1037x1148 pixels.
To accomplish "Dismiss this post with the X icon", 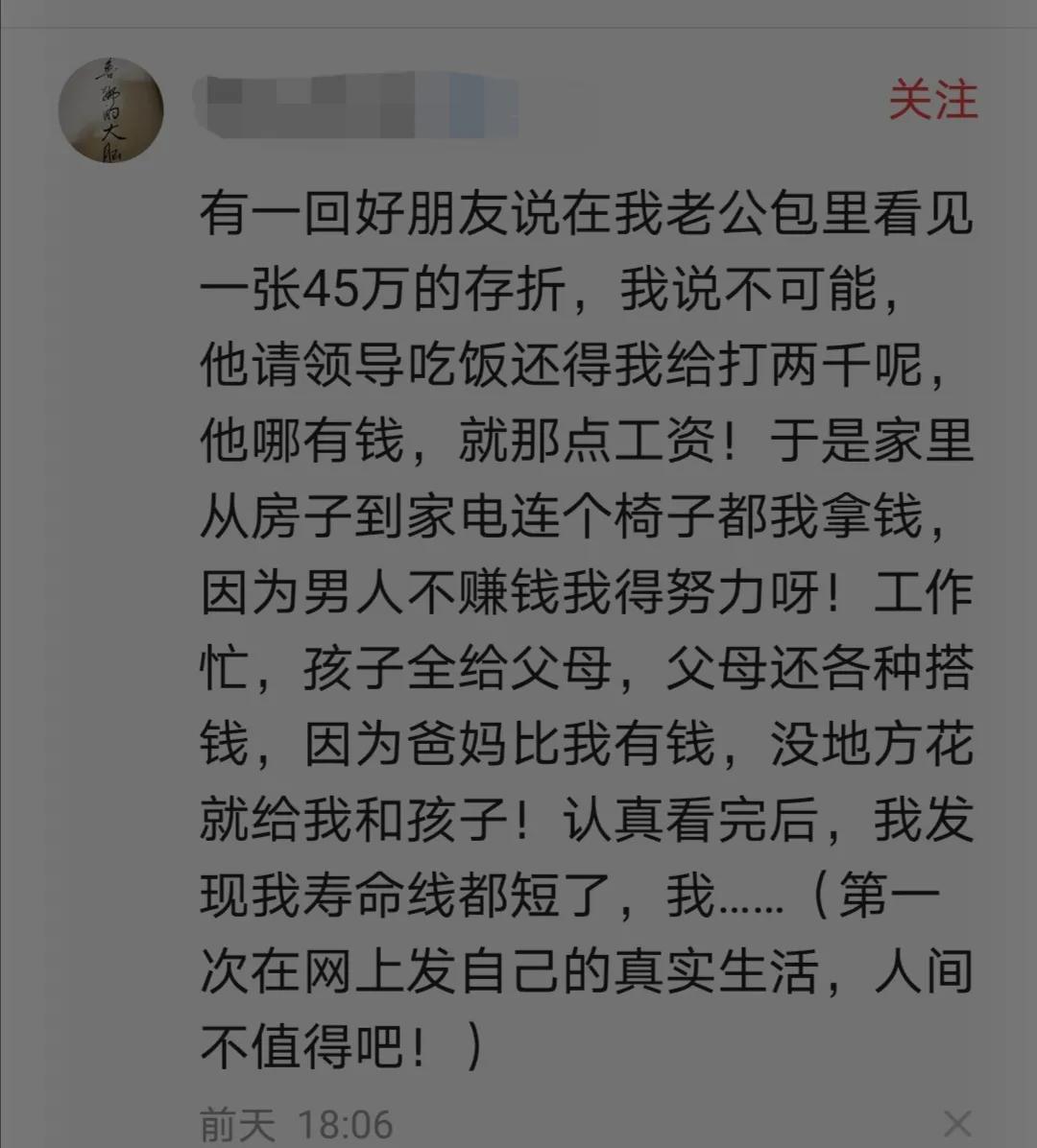I will point(956,1123).
